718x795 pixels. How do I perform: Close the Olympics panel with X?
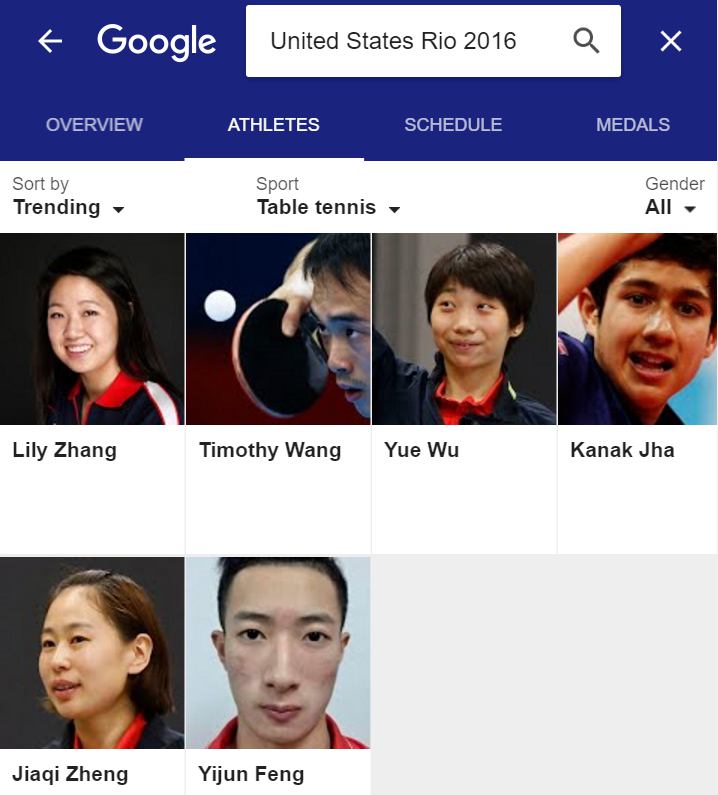pyautogui.click(x=671, y=41)
